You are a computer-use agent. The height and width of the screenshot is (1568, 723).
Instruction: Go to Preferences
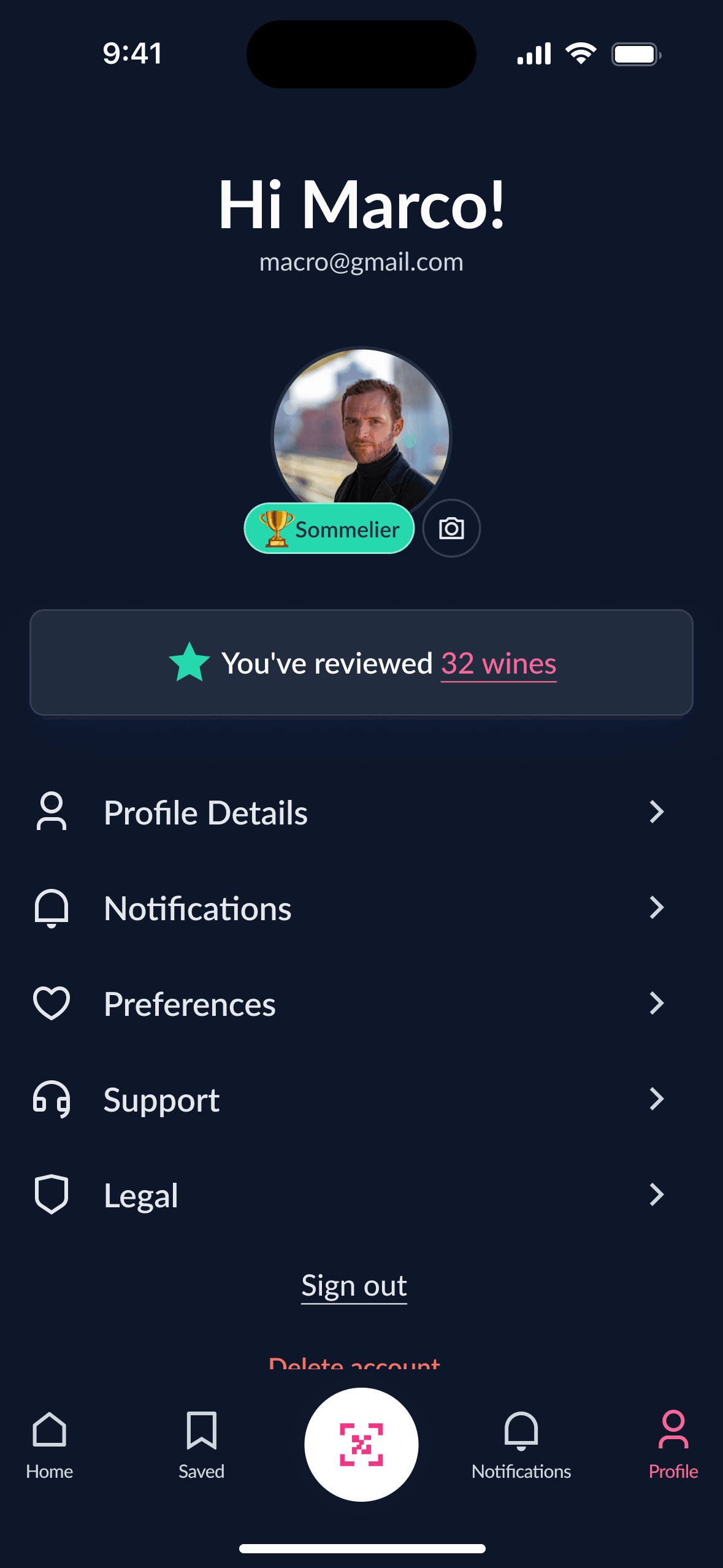350,1004
